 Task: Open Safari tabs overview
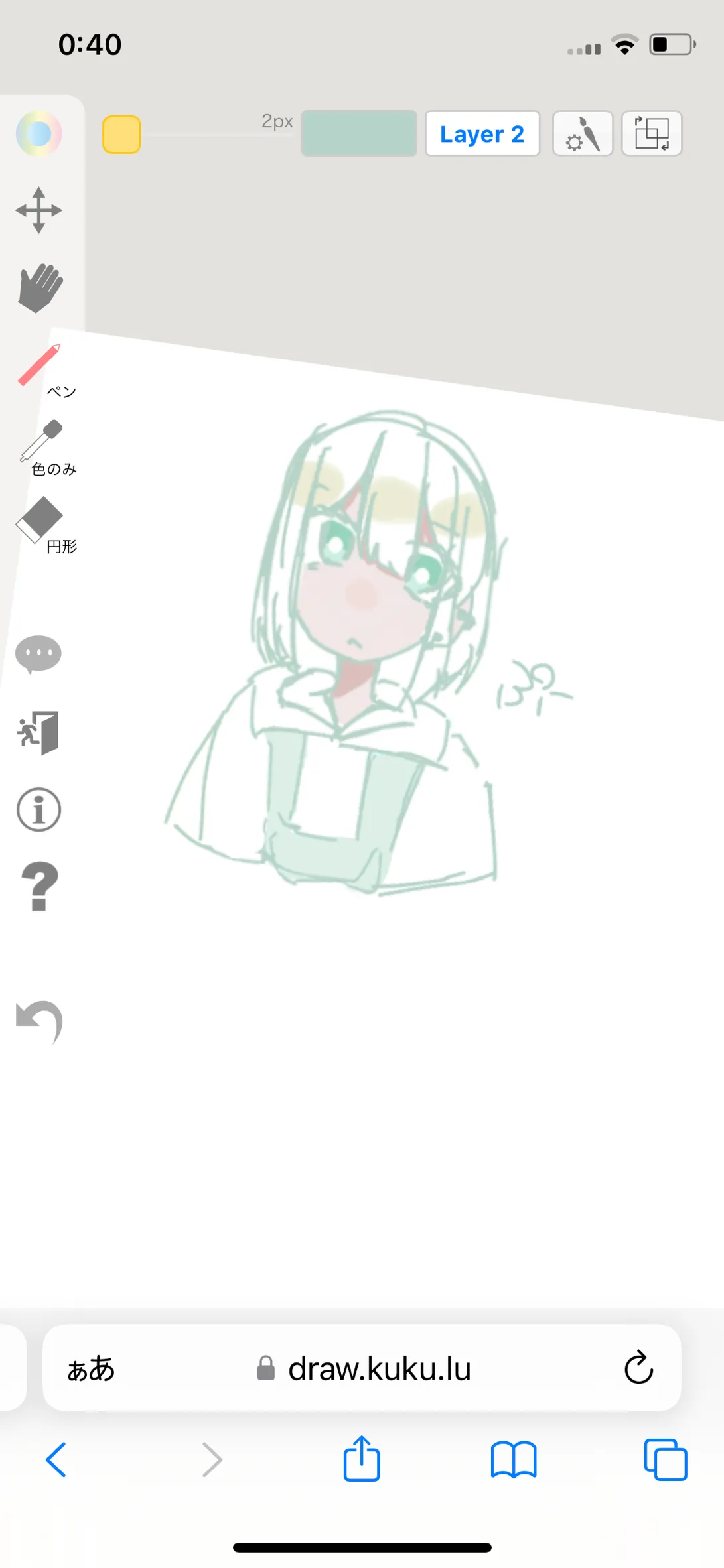(665, 1459)
